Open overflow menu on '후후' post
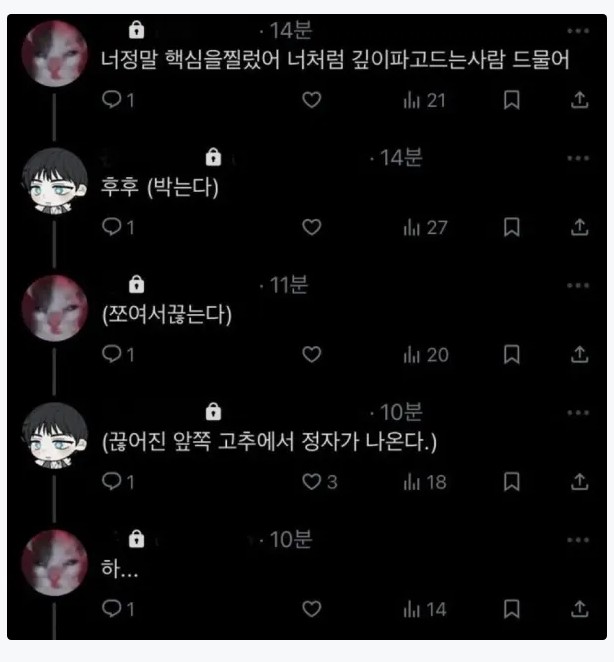 coord(578,158)
